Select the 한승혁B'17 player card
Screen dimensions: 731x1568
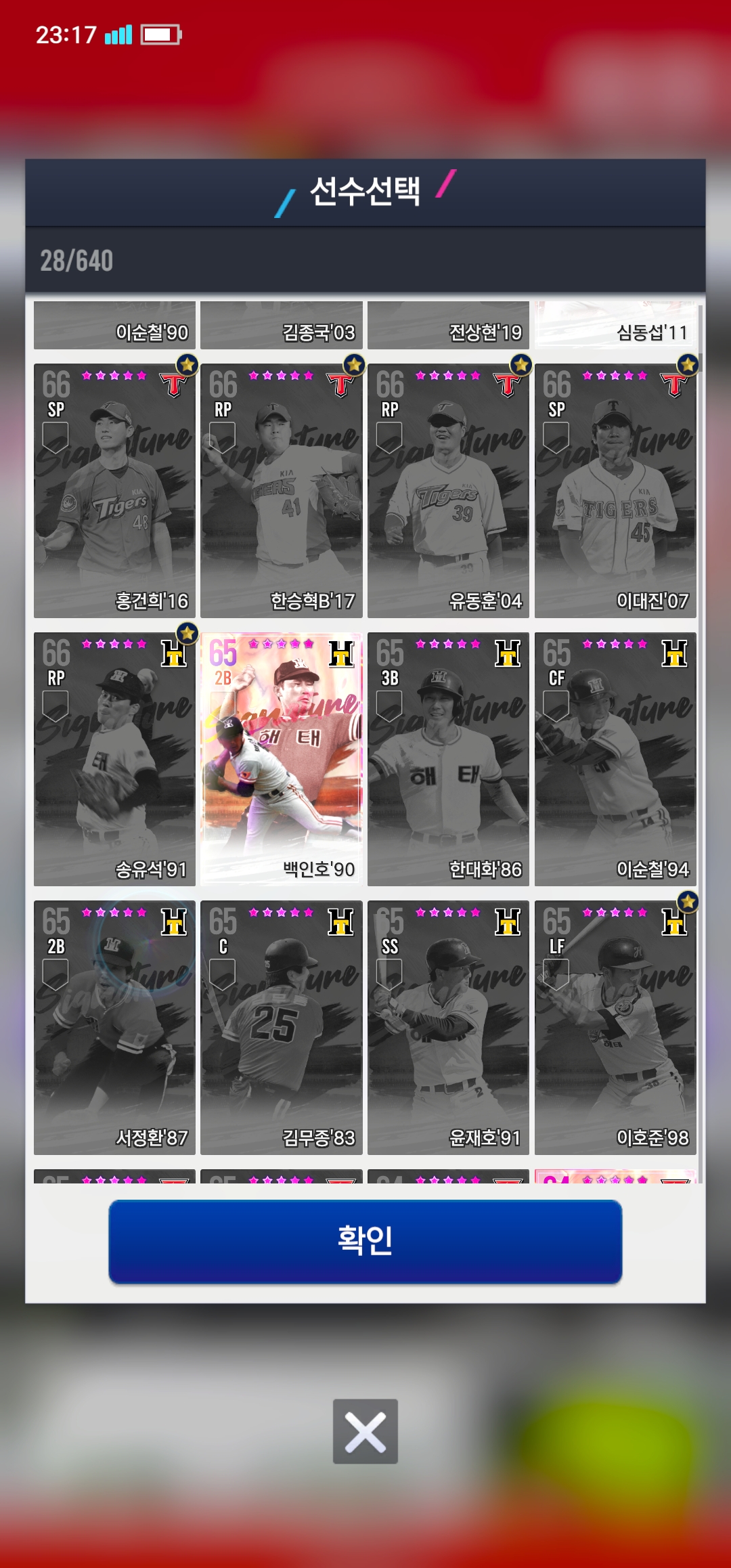[x=282, y=491]
